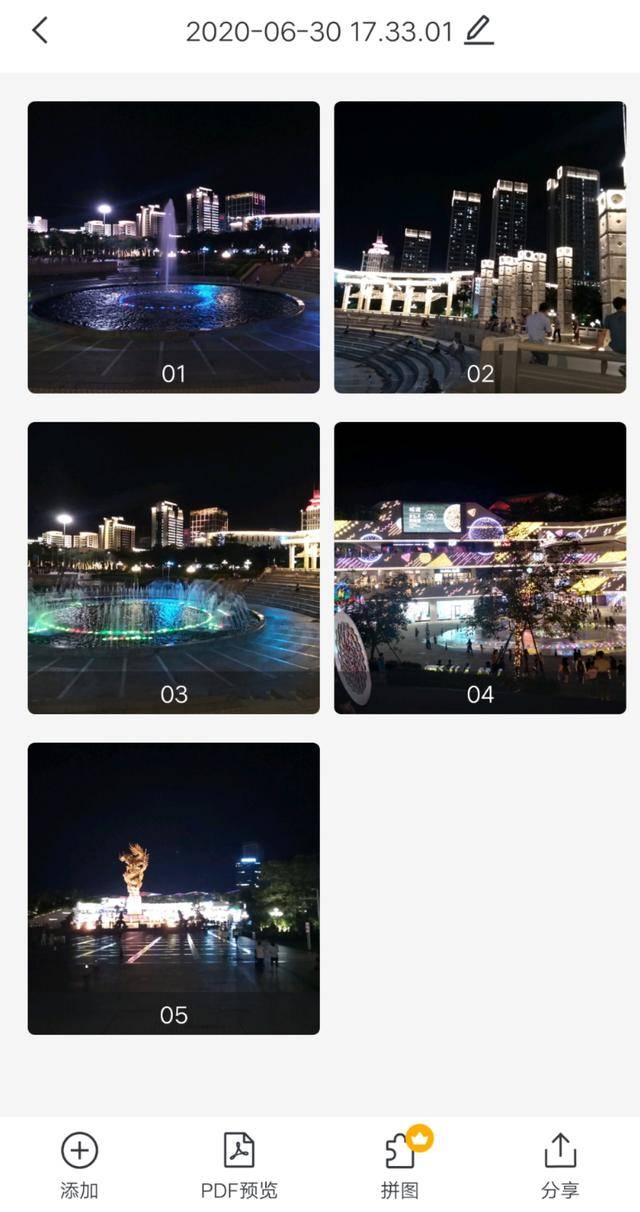Open PDF预览 preview
This screenshot has height=1212, width=640.
coord(239,1165)
